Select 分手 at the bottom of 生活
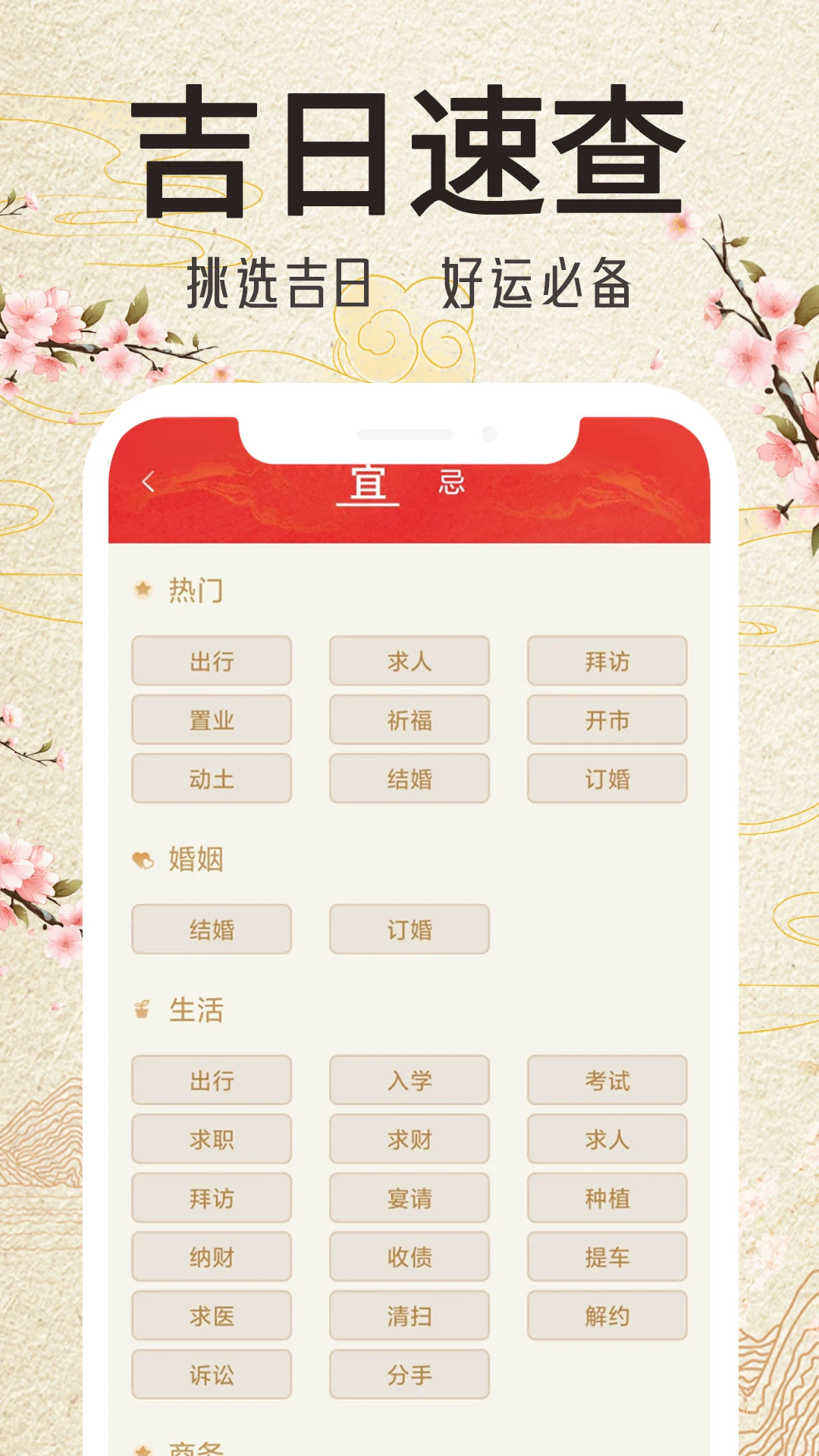The height and width of the screenshot is (1456, 819). (x=409, y=1374)
